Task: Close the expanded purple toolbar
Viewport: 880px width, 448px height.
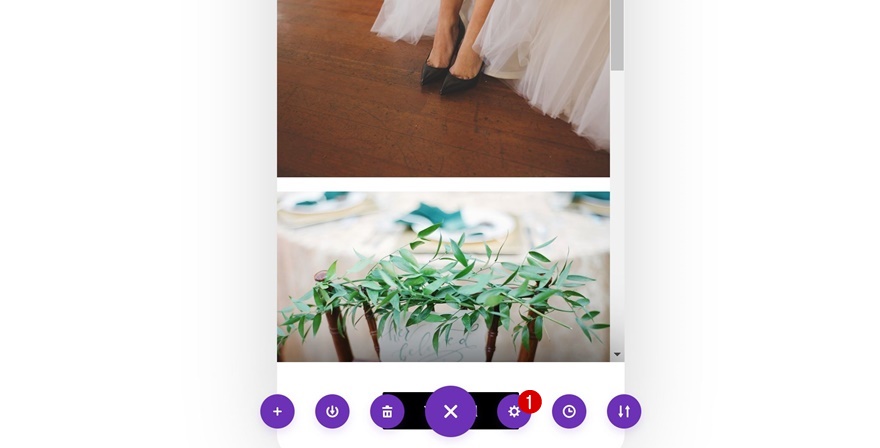Action: tap(451, 411)
